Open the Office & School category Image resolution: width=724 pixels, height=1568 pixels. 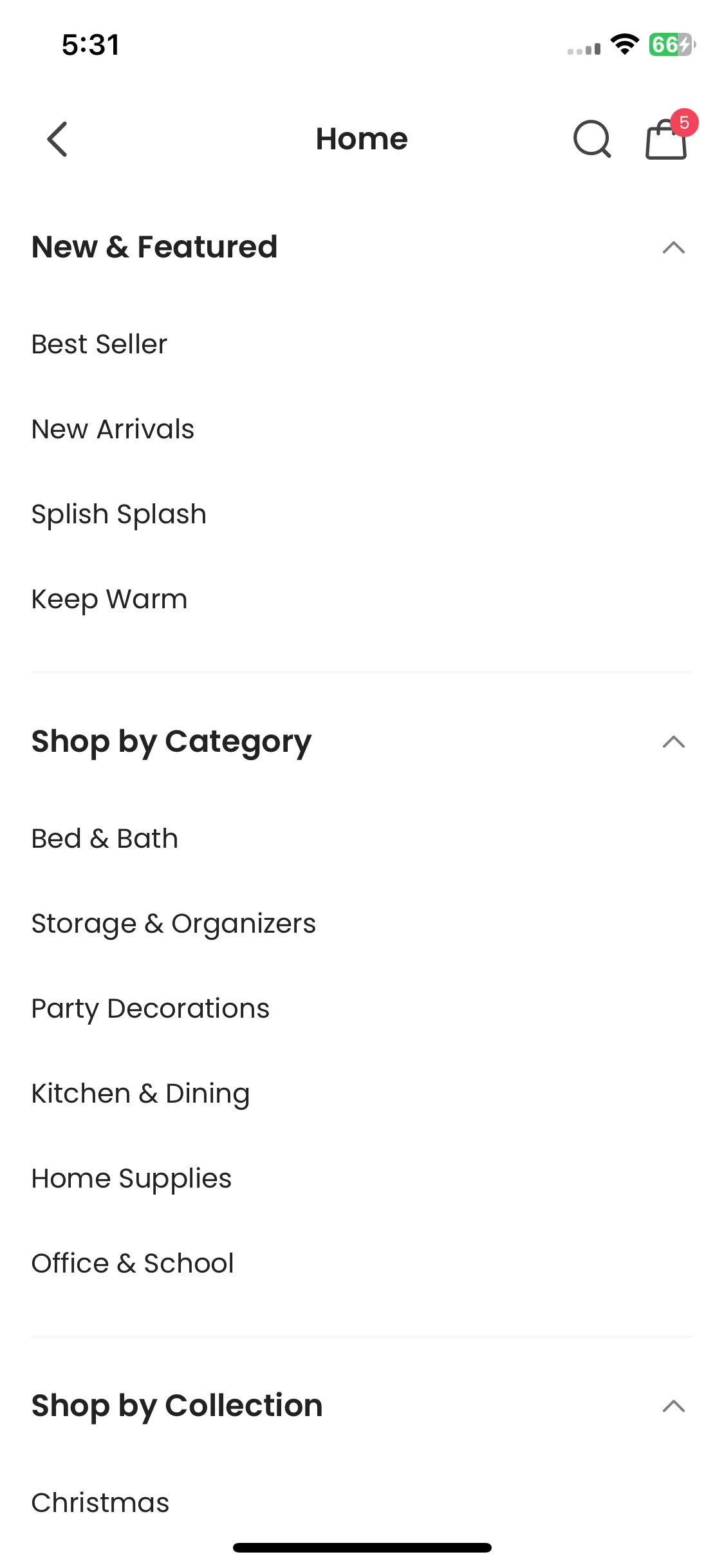[x=133, y=1264]
